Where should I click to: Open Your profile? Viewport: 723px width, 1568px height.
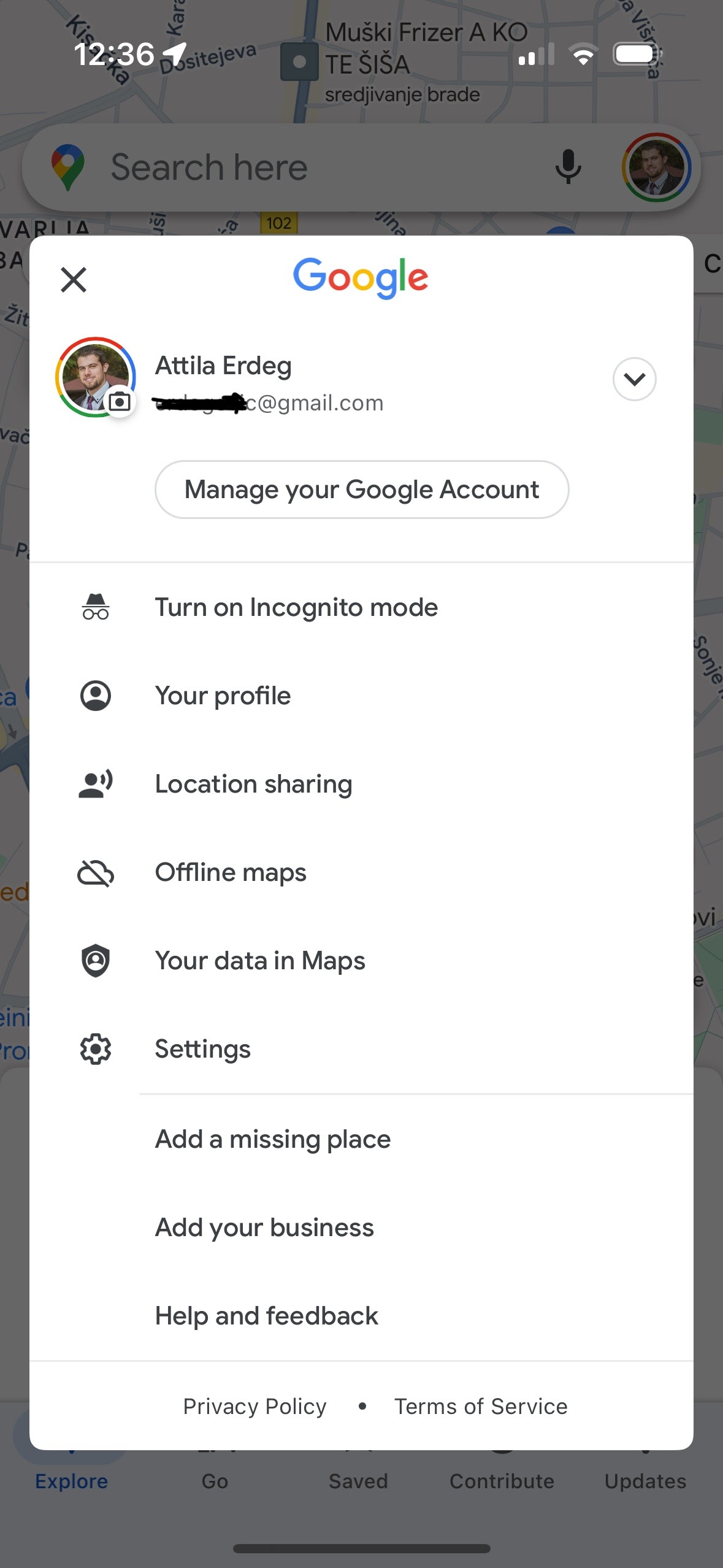tap(361, 696)
